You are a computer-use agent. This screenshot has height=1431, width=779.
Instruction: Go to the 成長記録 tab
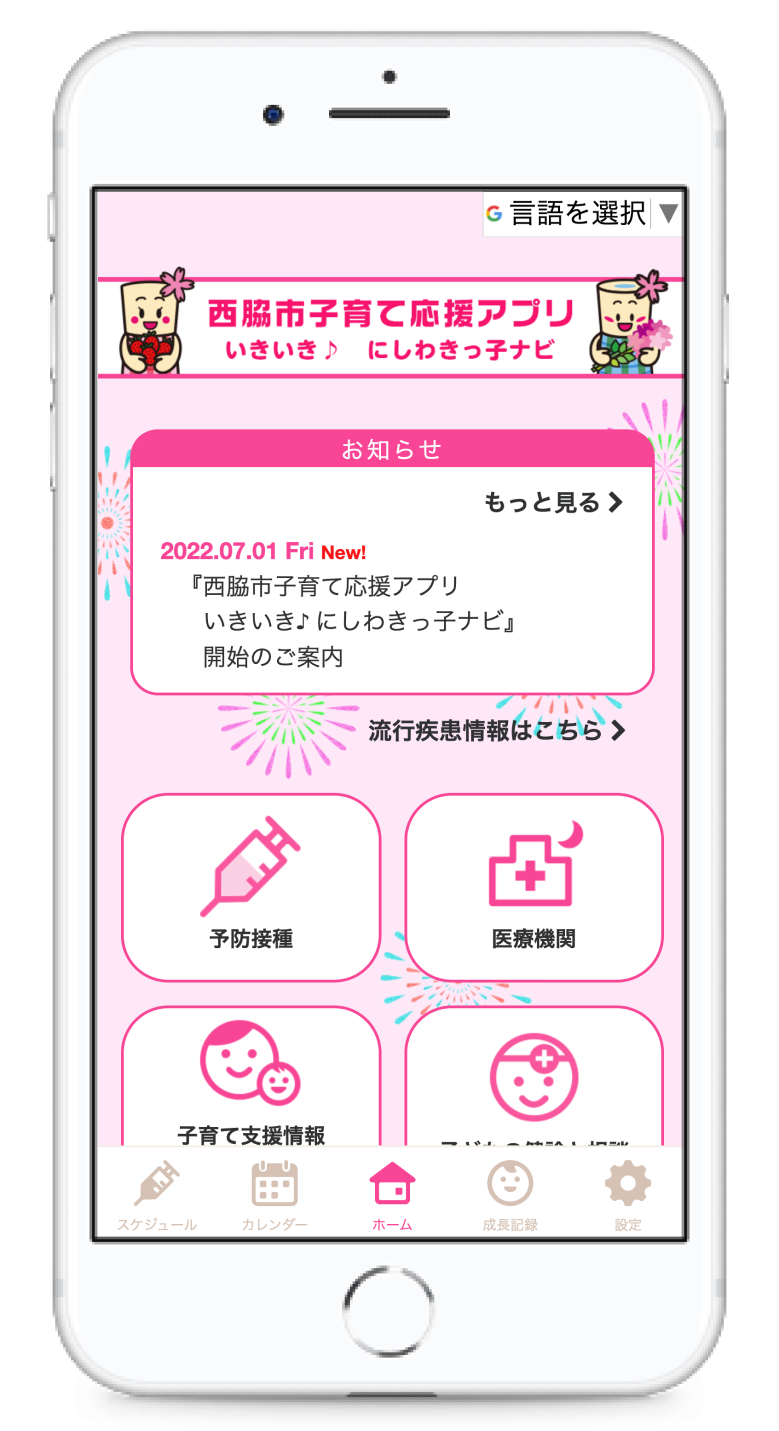[x=509, y=1196]
